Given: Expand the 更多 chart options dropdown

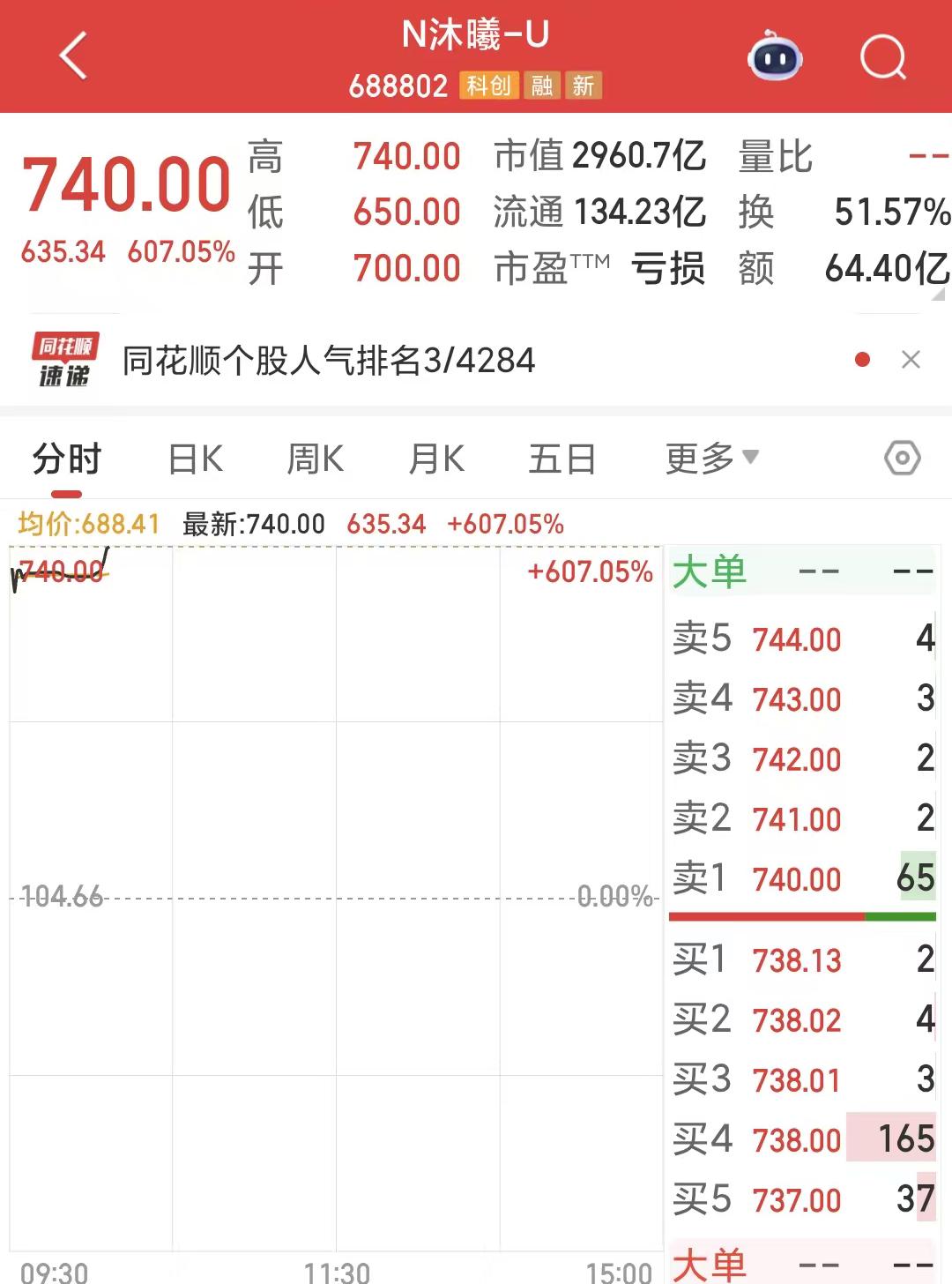Looking at the screenshot, I should click(710, 459).
